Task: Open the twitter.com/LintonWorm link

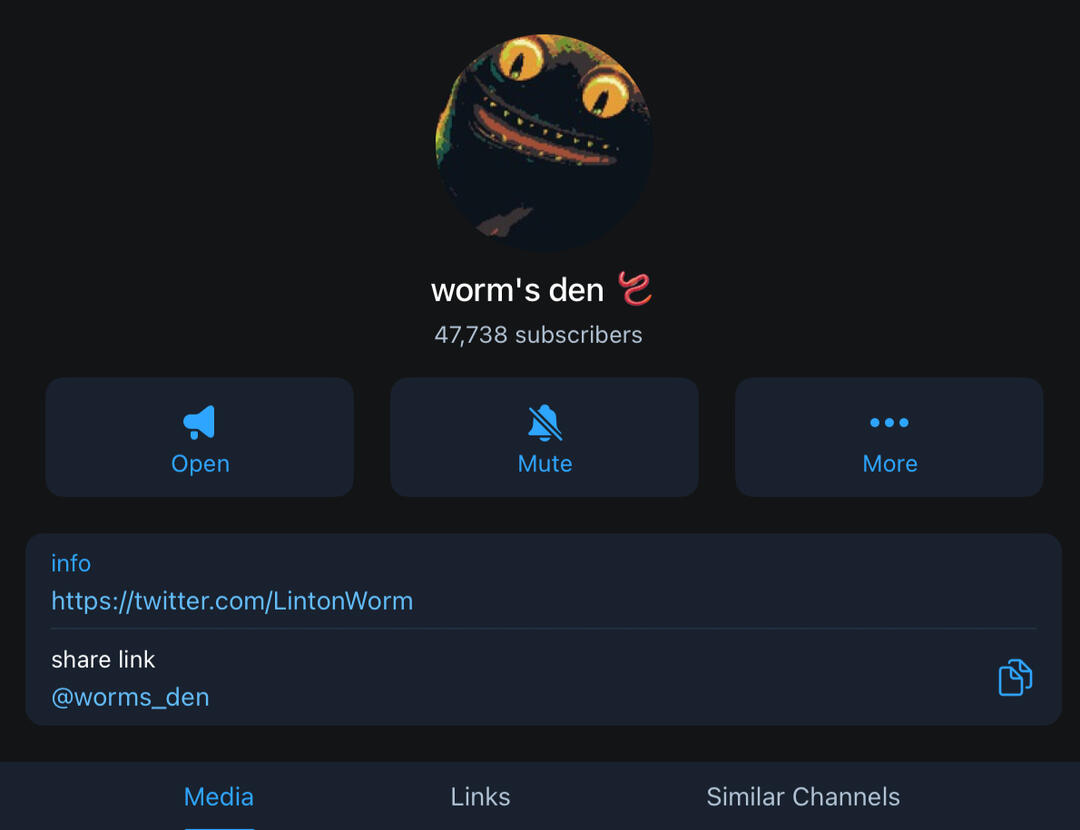Action: 232,601
